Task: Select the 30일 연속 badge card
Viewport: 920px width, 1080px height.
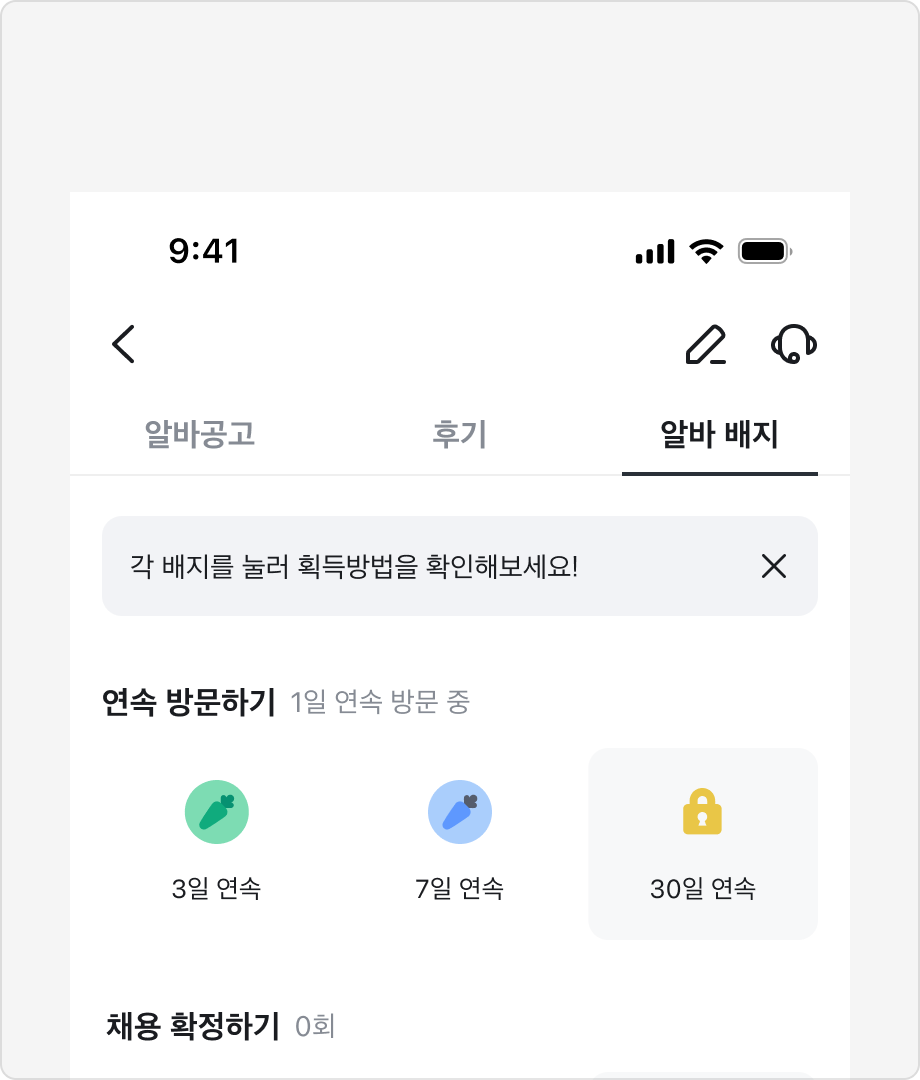Action: click(x=703, y=843)
